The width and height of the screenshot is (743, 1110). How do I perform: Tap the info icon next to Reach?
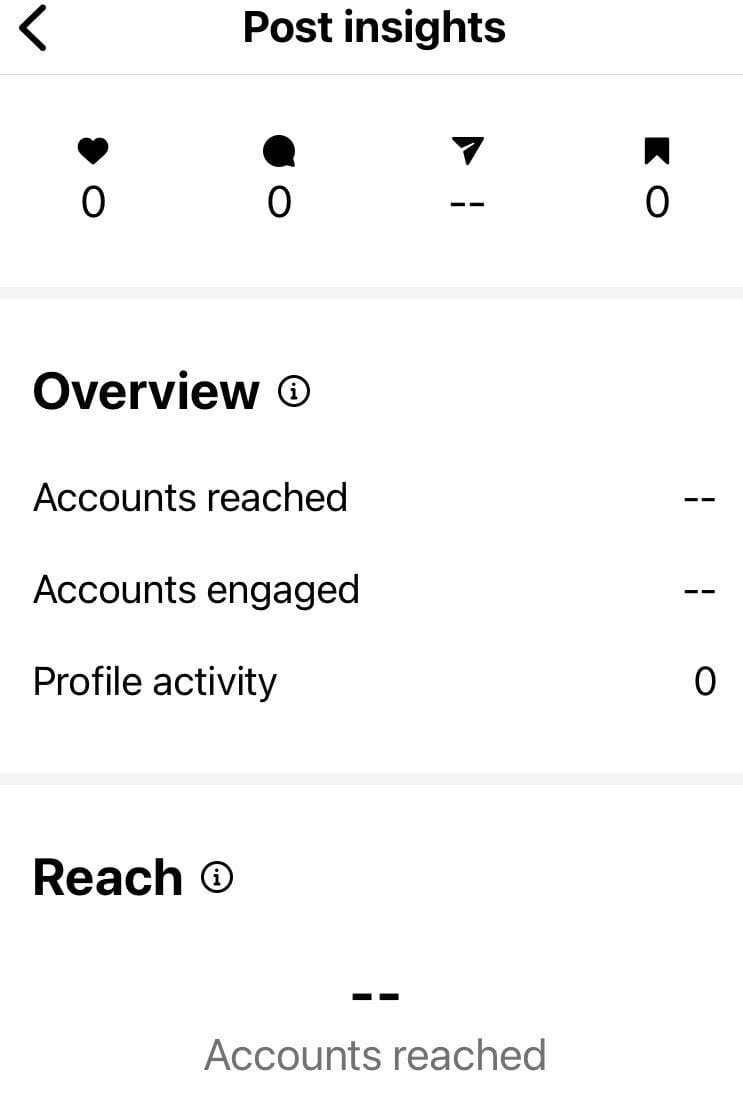click(x=216, y=878)
